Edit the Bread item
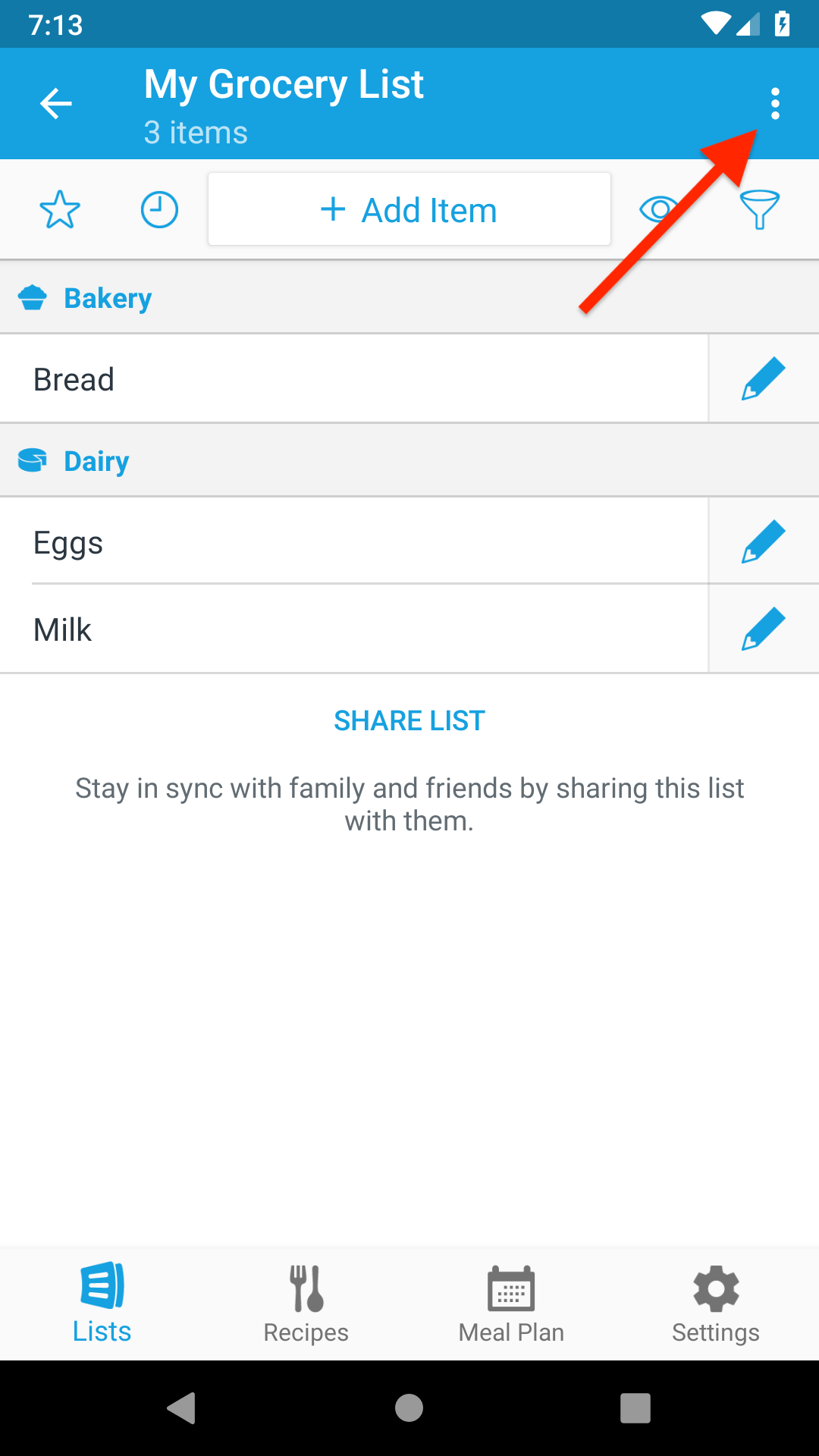The image size is (819, 1456). pyautogui.click(x=763, y=378)
